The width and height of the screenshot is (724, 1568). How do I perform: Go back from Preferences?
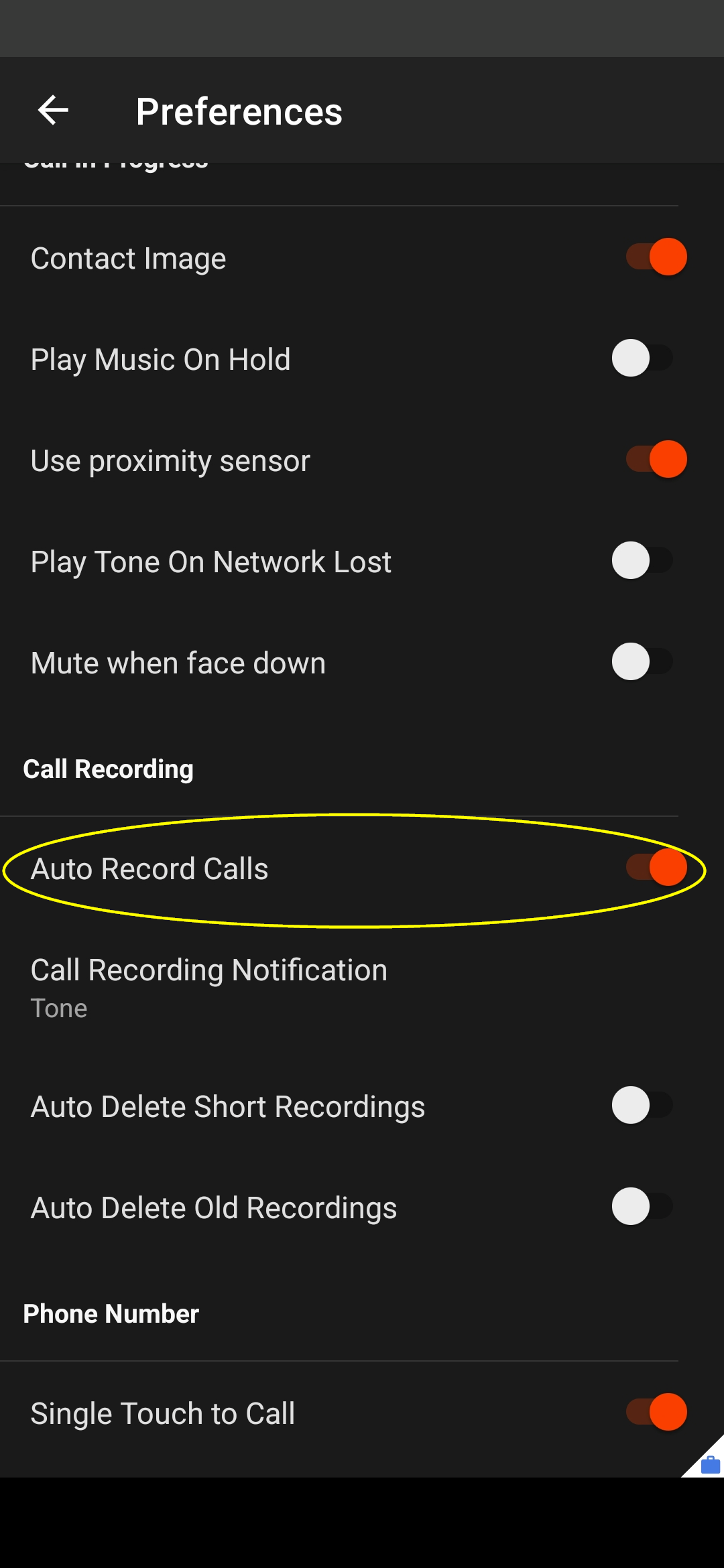coord(54,111)
